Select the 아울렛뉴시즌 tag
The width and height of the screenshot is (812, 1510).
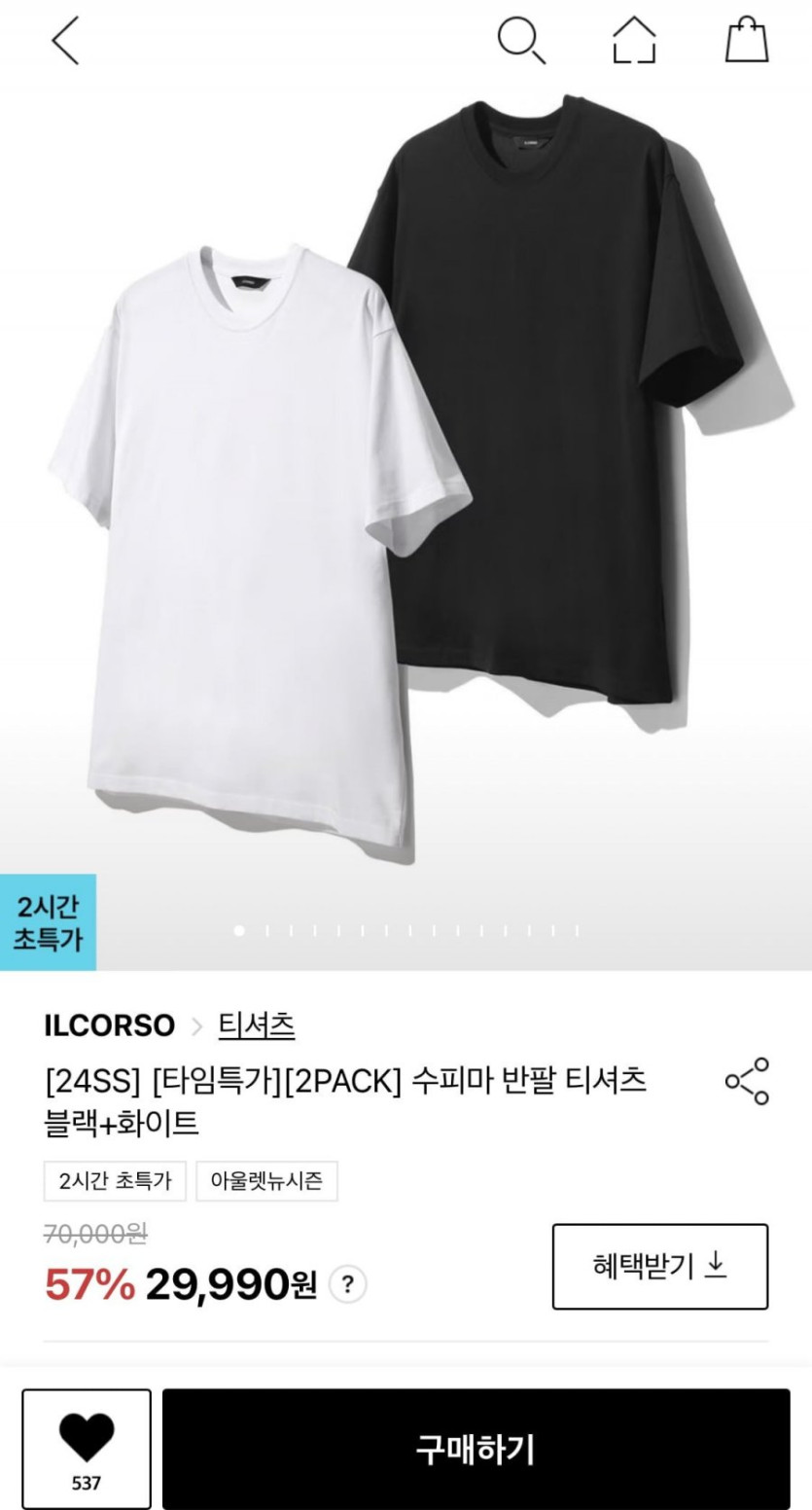point(266,1181)
